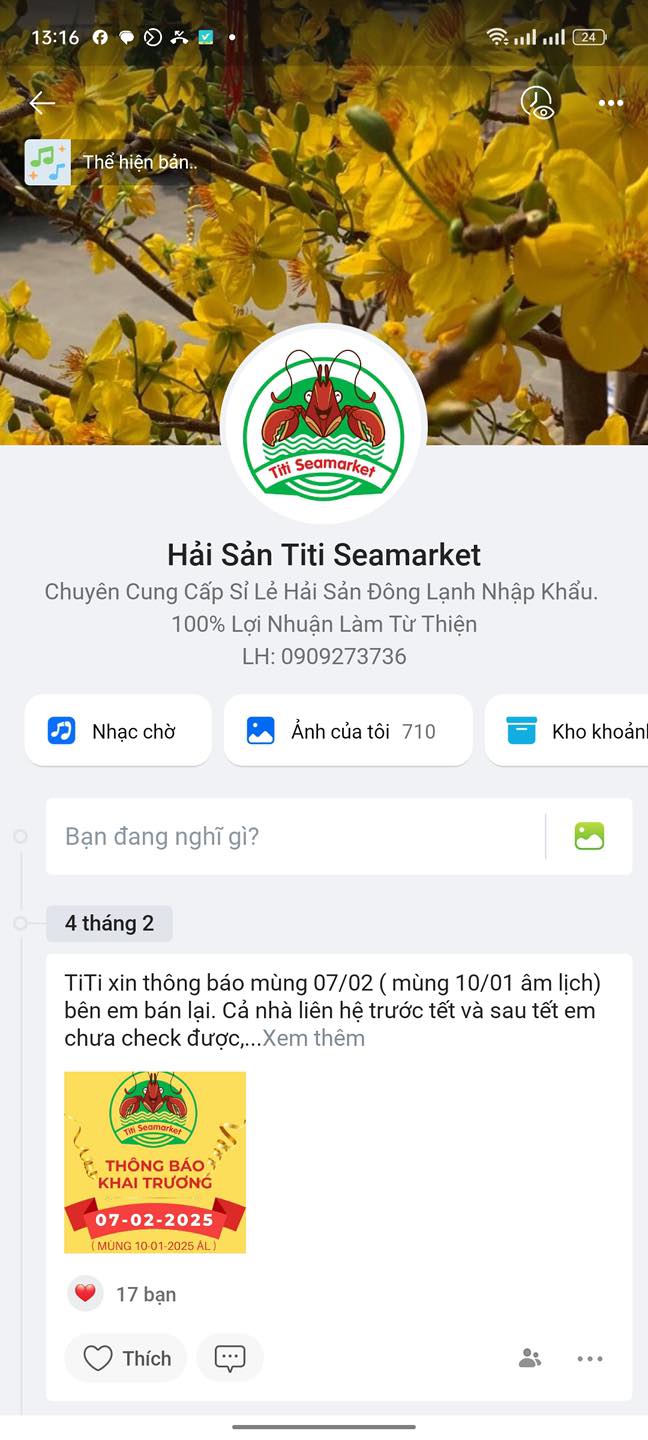Comment on the 4 tháng 2 post

[x=230, y=1358]
